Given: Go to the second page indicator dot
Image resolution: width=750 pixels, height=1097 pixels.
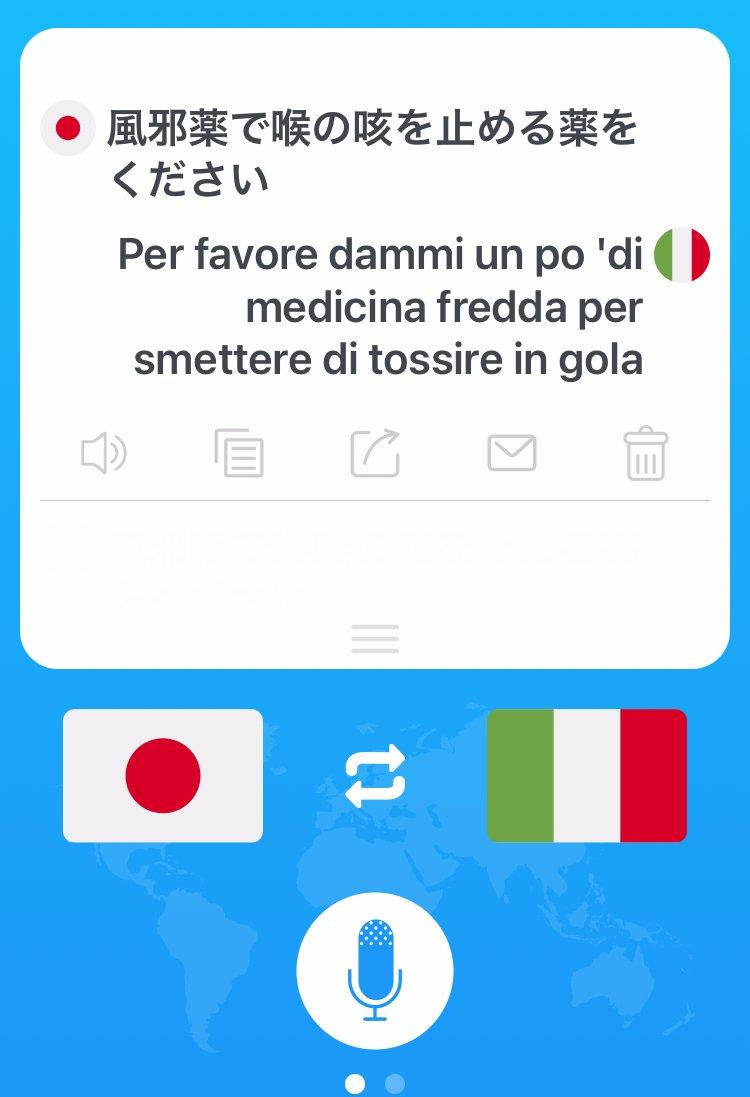Looking at the screenshot, I should [x=395, y=1083].
